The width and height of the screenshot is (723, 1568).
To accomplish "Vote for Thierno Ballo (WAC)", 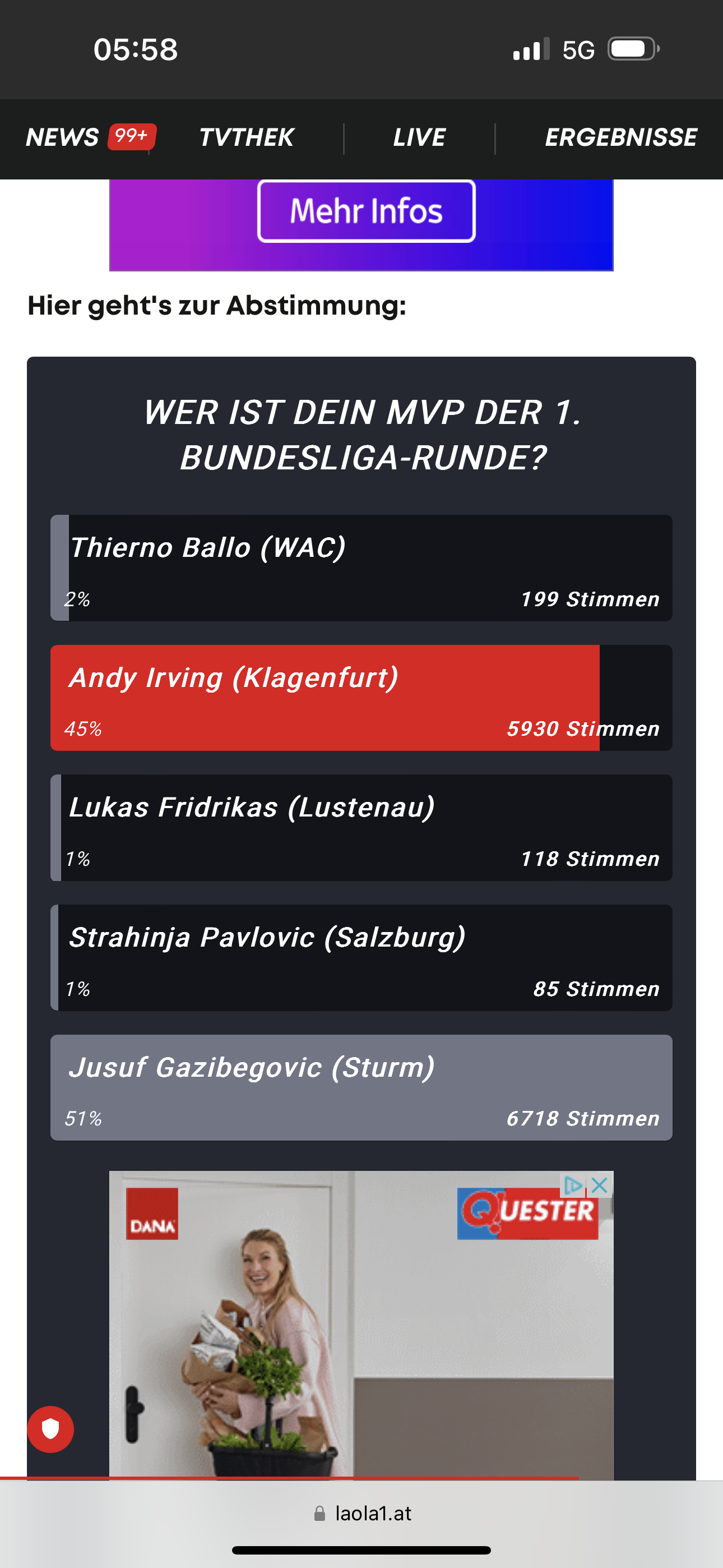I will (361, 568).
